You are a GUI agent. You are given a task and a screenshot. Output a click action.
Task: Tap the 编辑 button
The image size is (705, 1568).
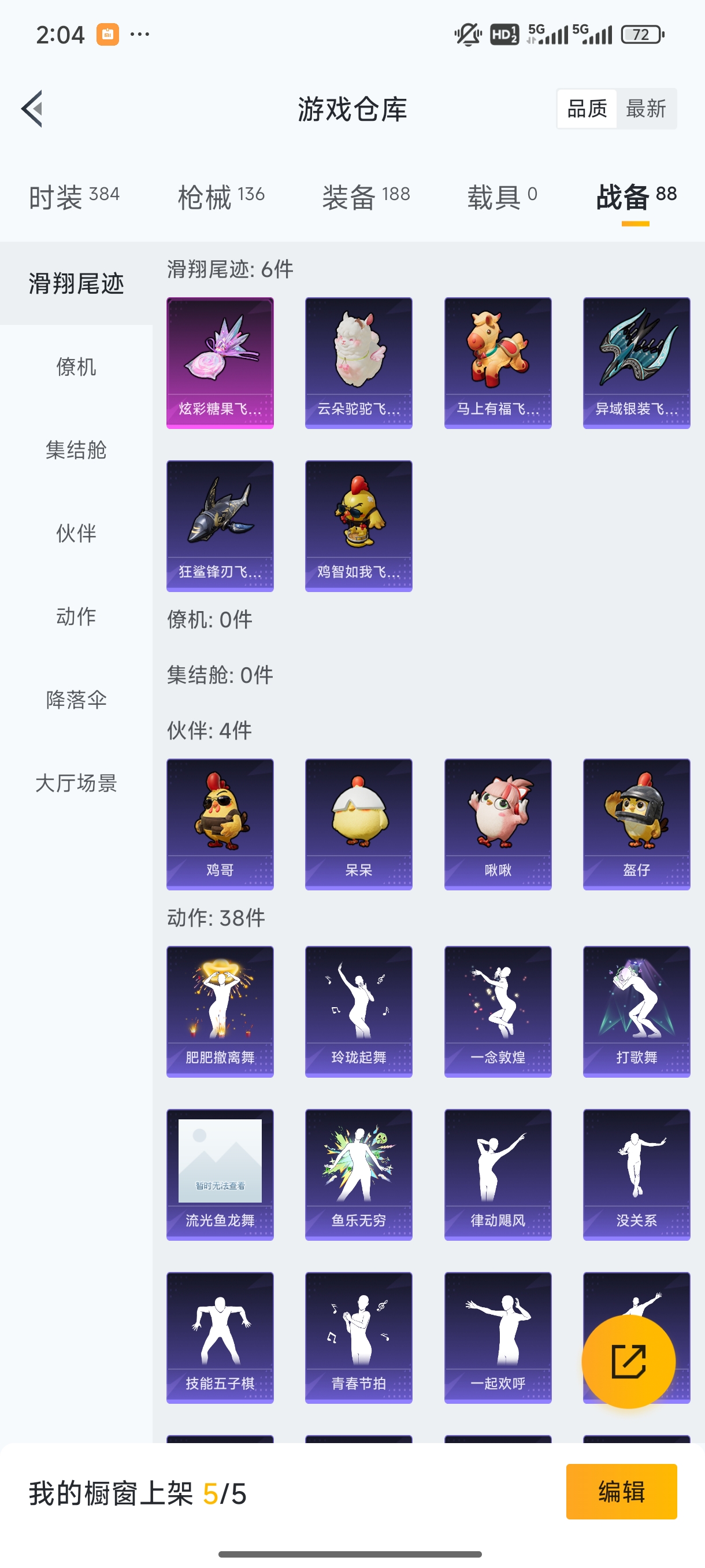pos(622,1492)
